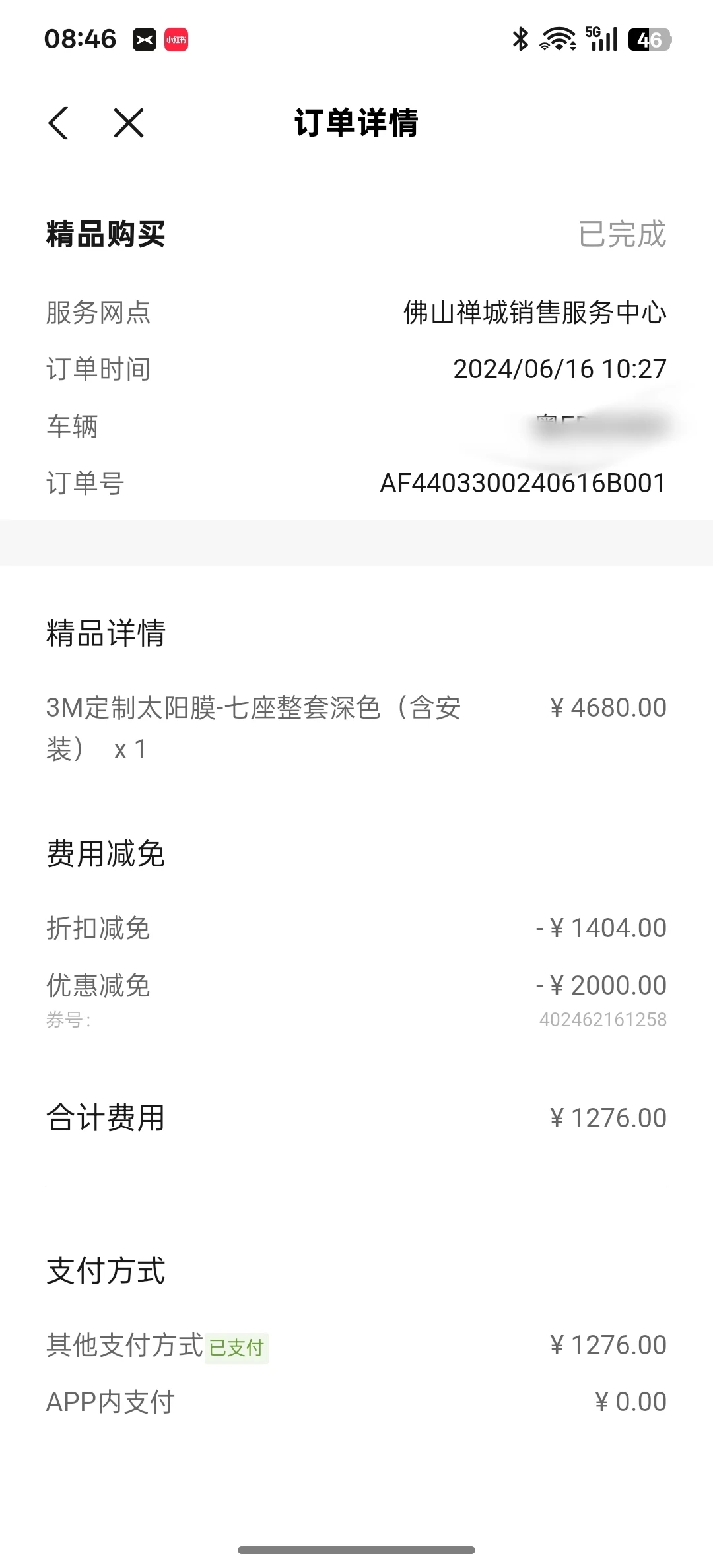Go back using the top-left arrow
Screen dimensions: 713x1568
click(59, 123)
